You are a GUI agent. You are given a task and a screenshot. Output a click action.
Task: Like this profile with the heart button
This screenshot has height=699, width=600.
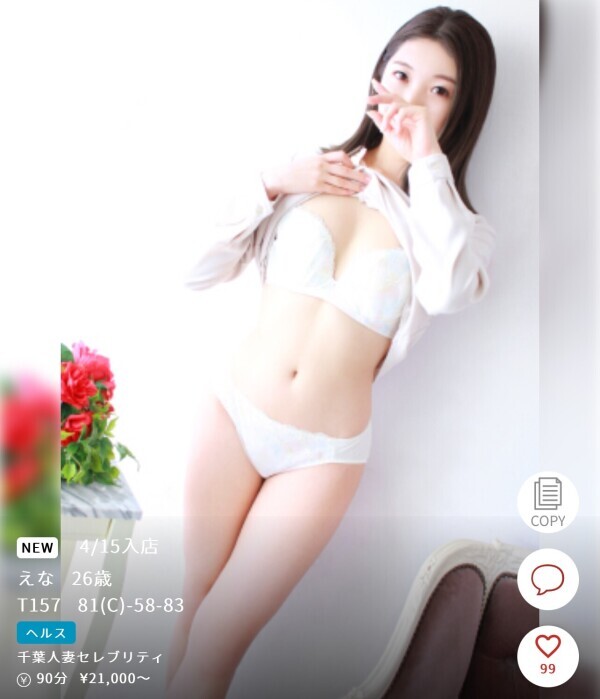click(547, 653)
